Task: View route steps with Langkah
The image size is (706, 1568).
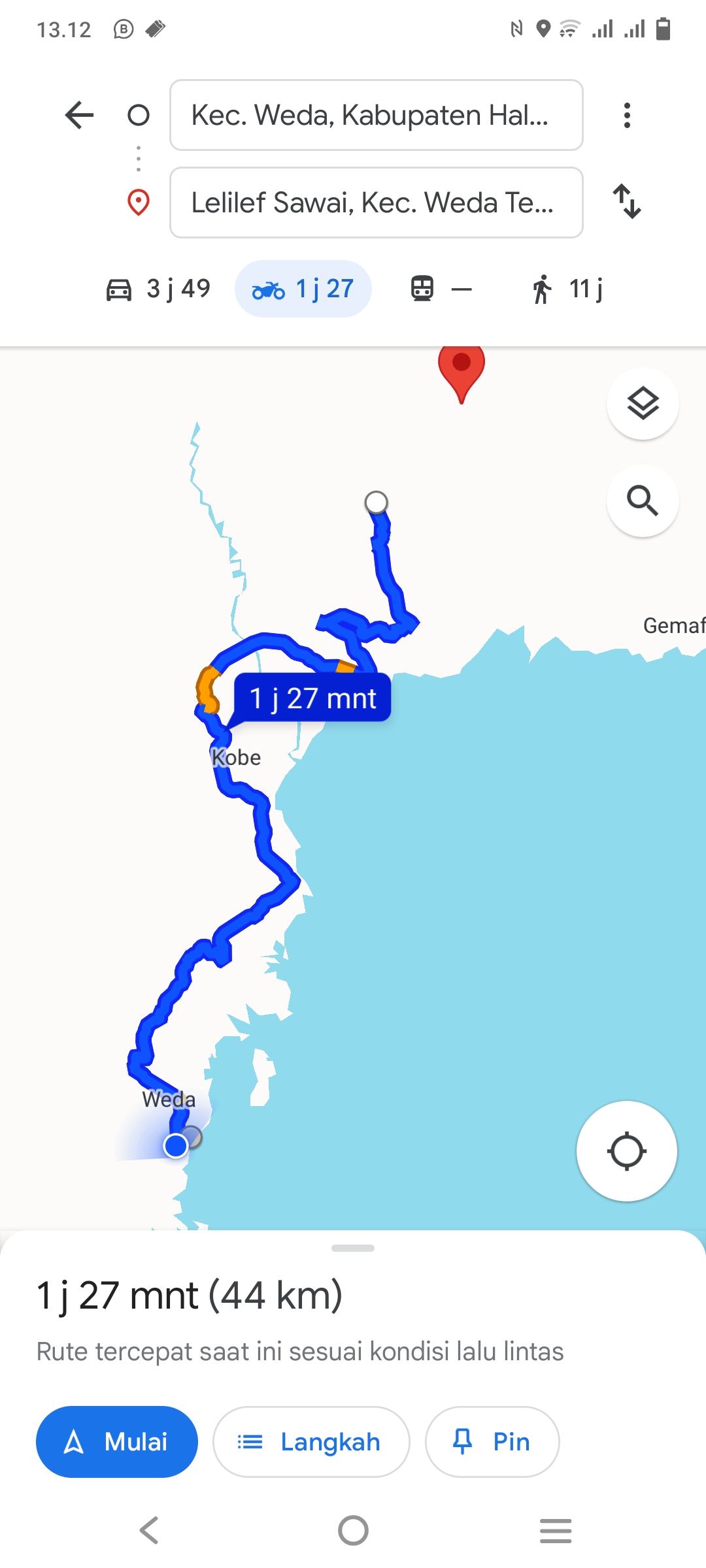Action: point(311,1442)
